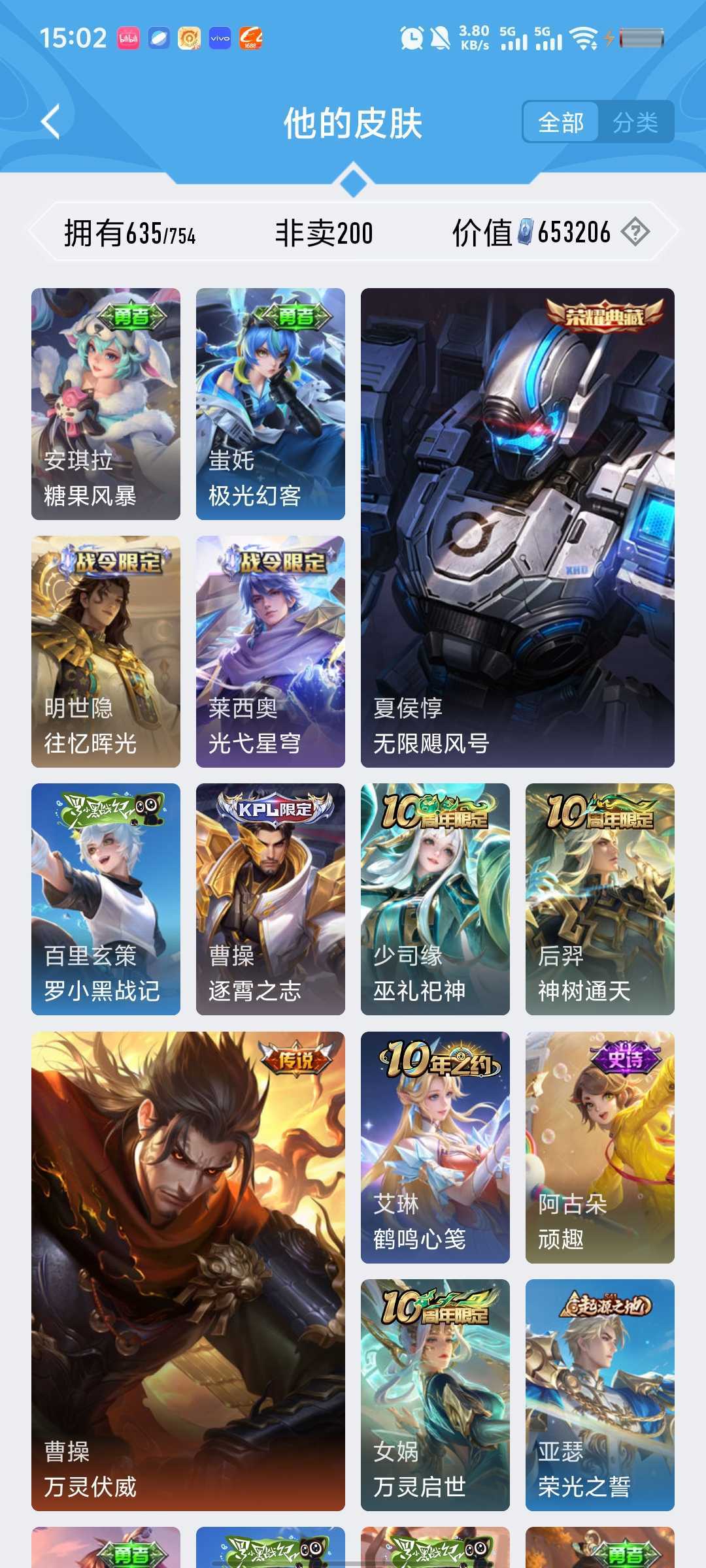This screenshot has height=1568, width=706.
Task: Select 莱西奥 光弋星穹 skin
Action: point(271,651)
